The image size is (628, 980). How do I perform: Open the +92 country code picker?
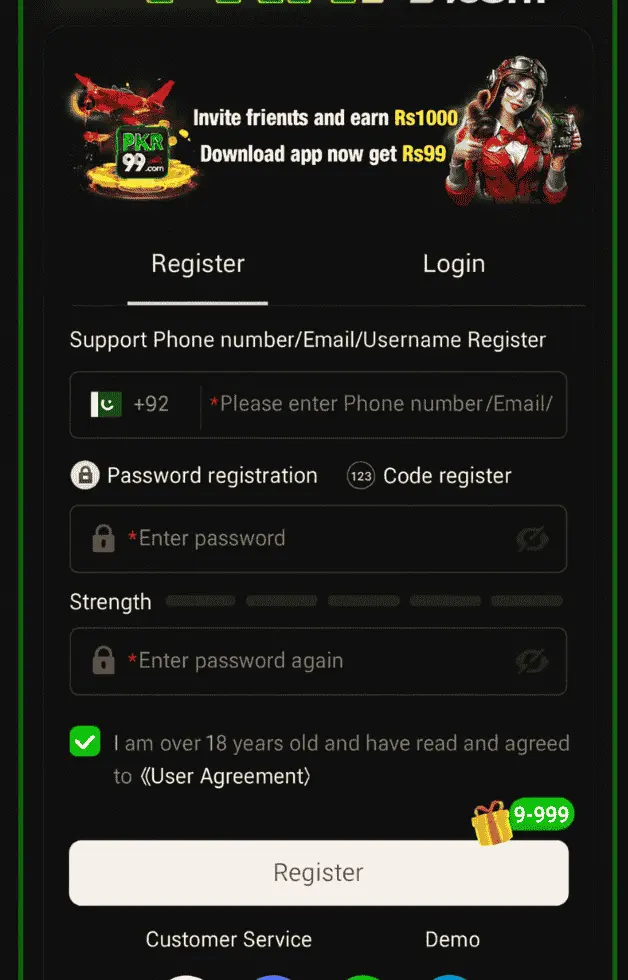[132, 404]
